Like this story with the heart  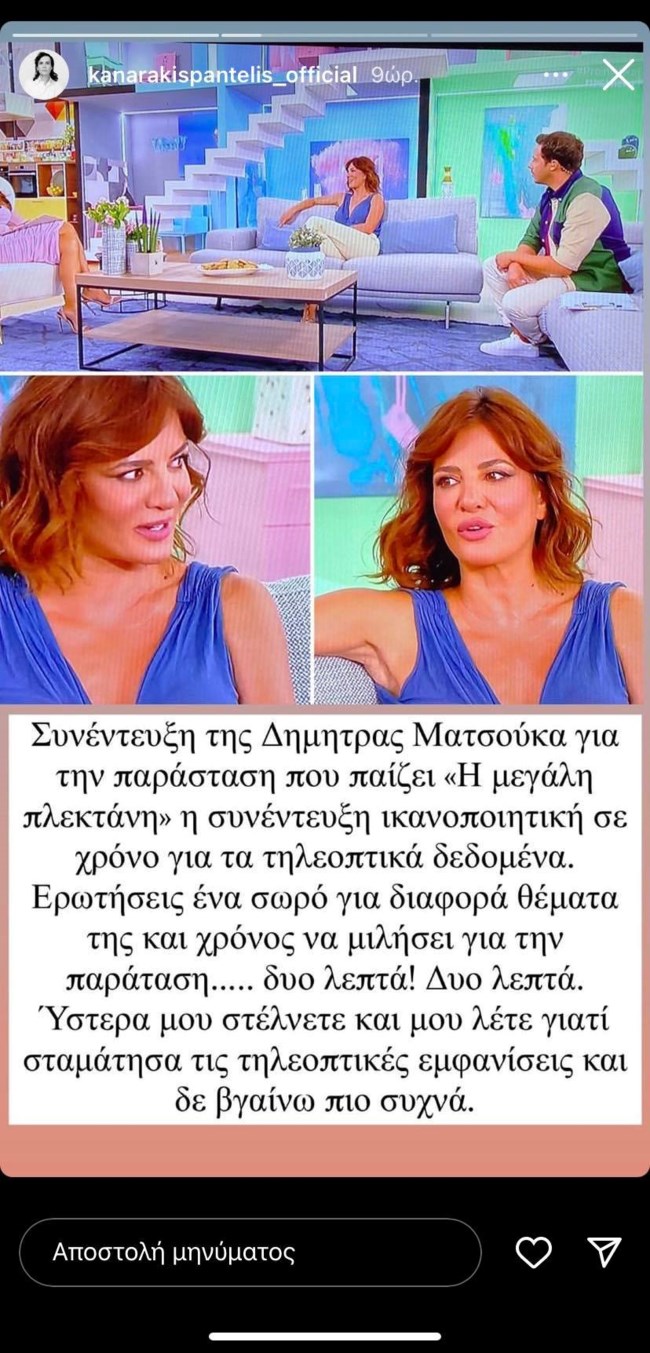tap(534, 1251)
